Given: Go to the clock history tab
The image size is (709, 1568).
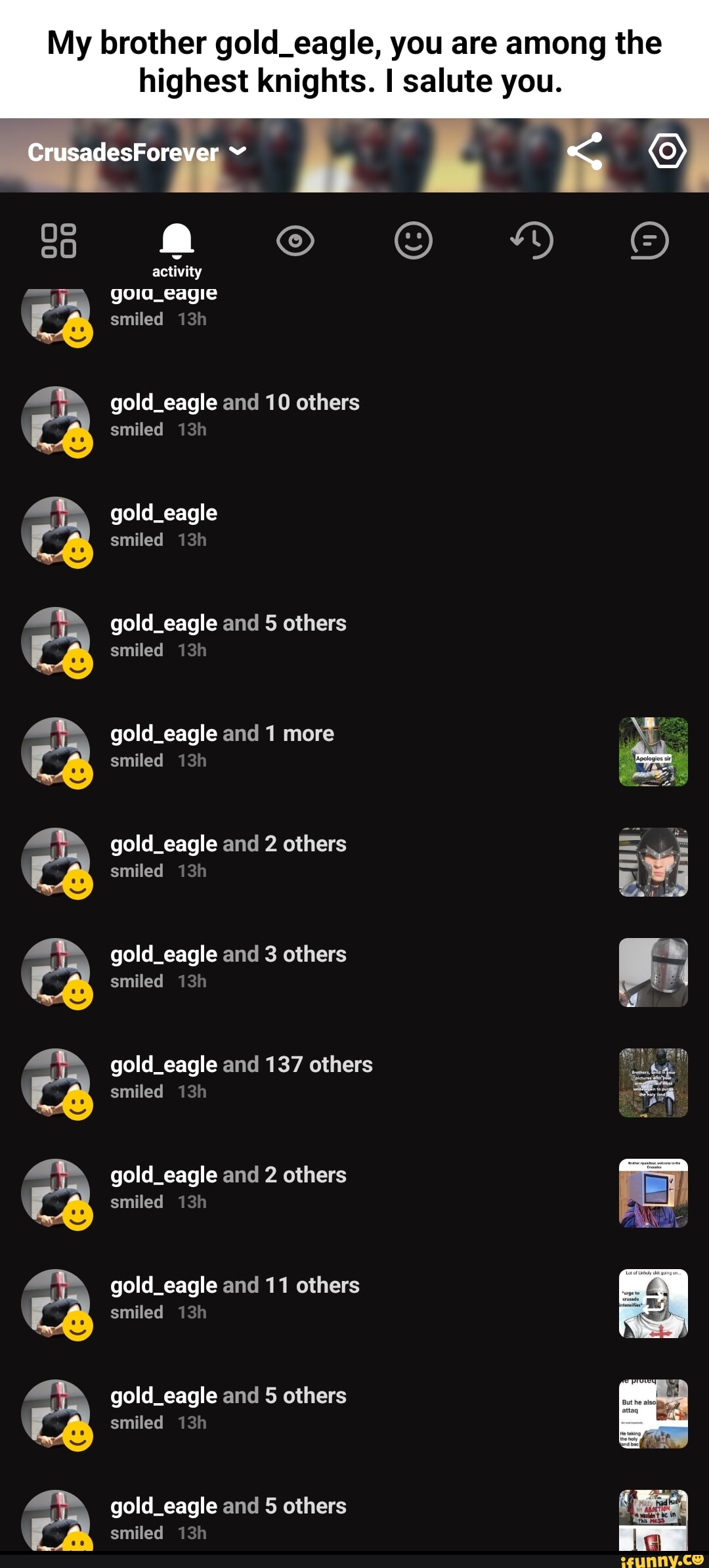Looking at the screenshot, I should (532, 240).
